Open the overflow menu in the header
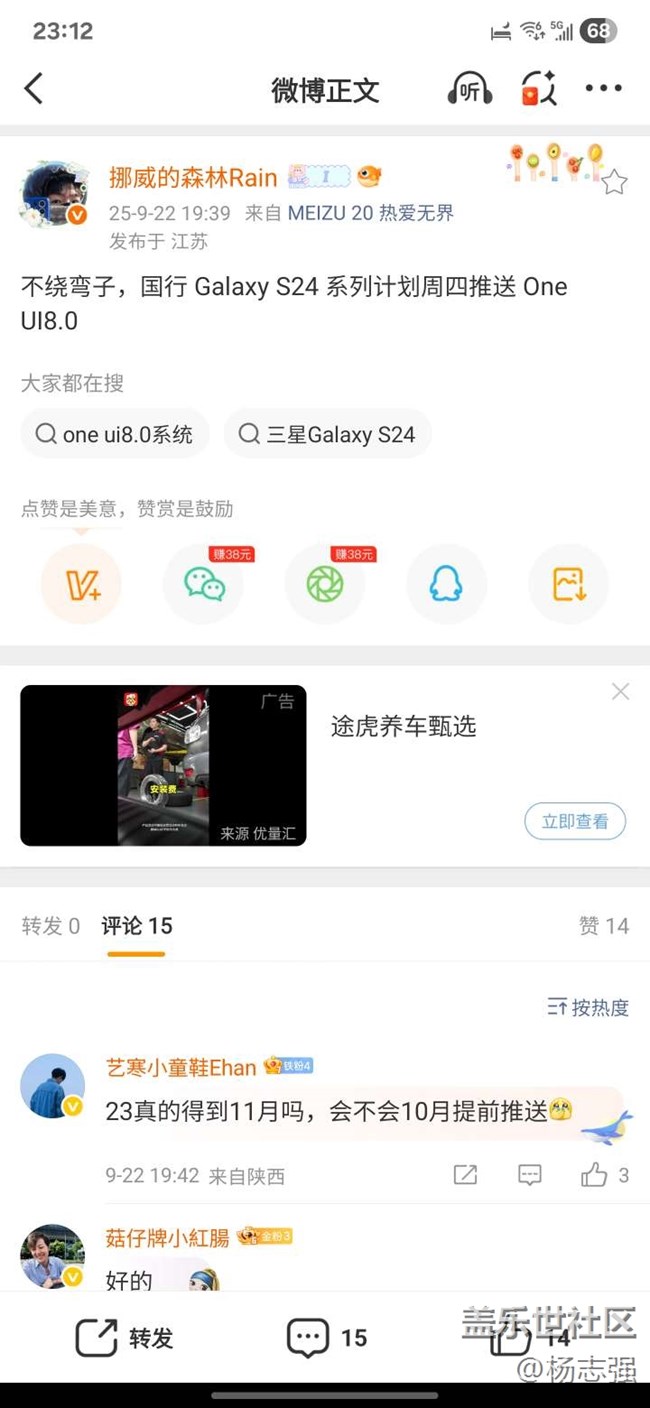This screenshot has height=1408, width=650. point(603,89)
